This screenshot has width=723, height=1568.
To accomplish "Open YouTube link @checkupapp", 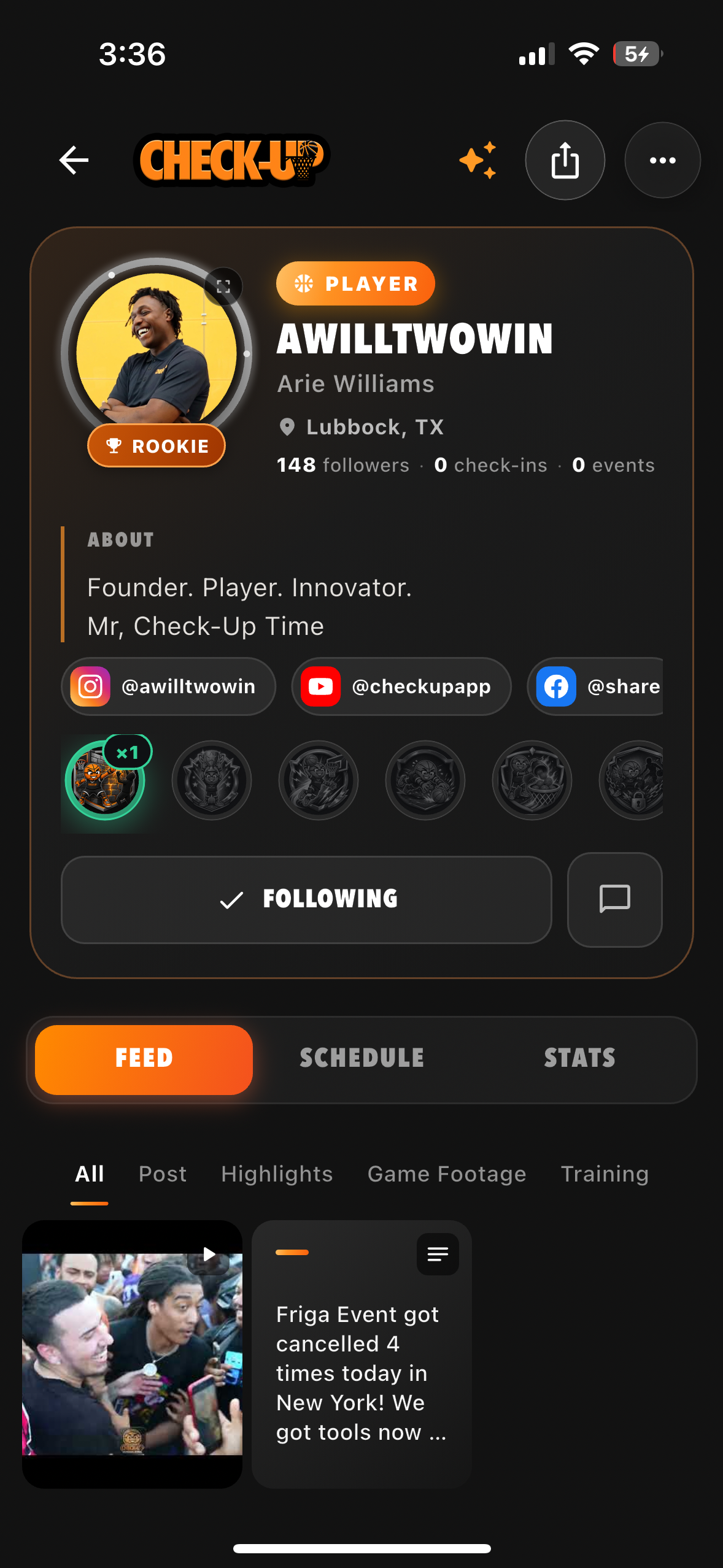I will click(401, 686).
